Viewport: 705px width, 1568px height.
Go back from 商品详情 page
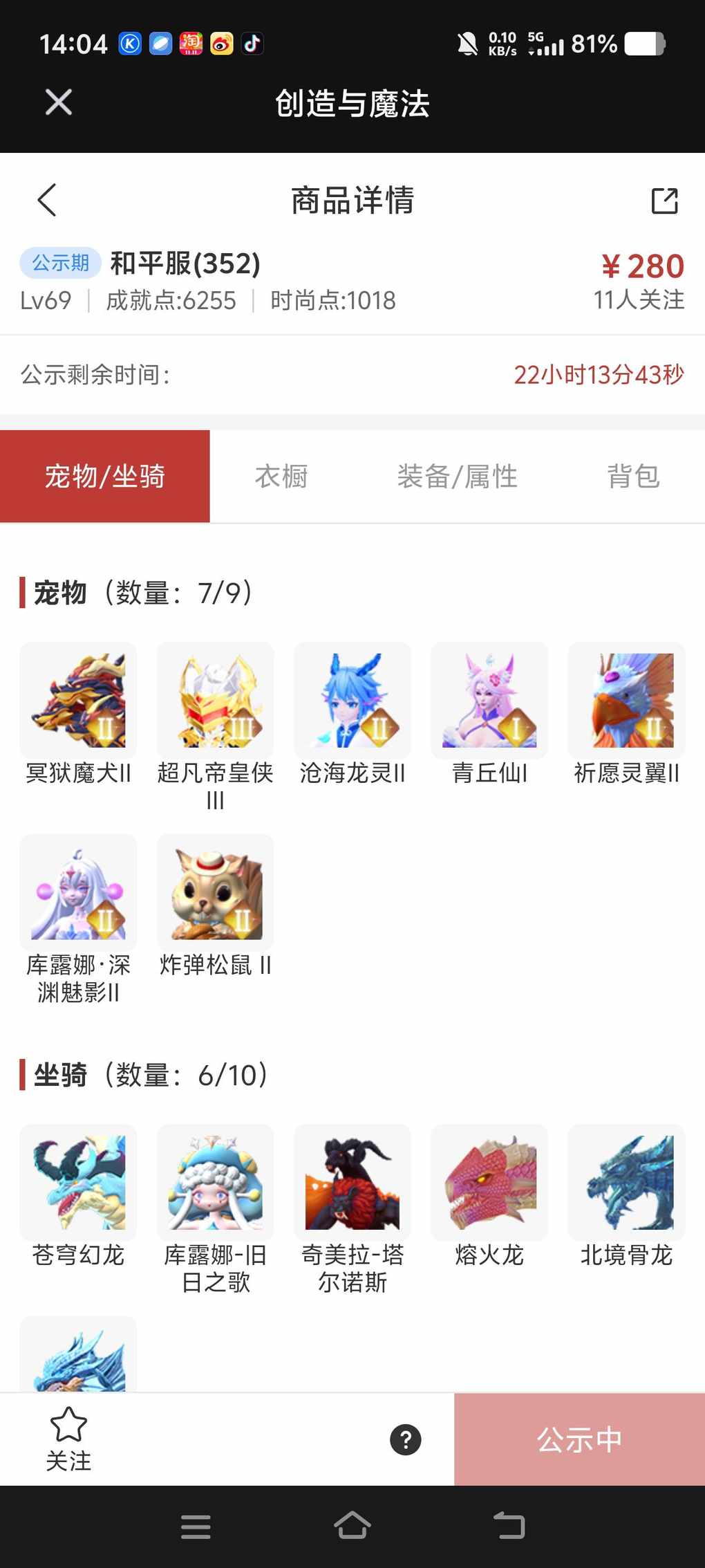tap(47, 201)
